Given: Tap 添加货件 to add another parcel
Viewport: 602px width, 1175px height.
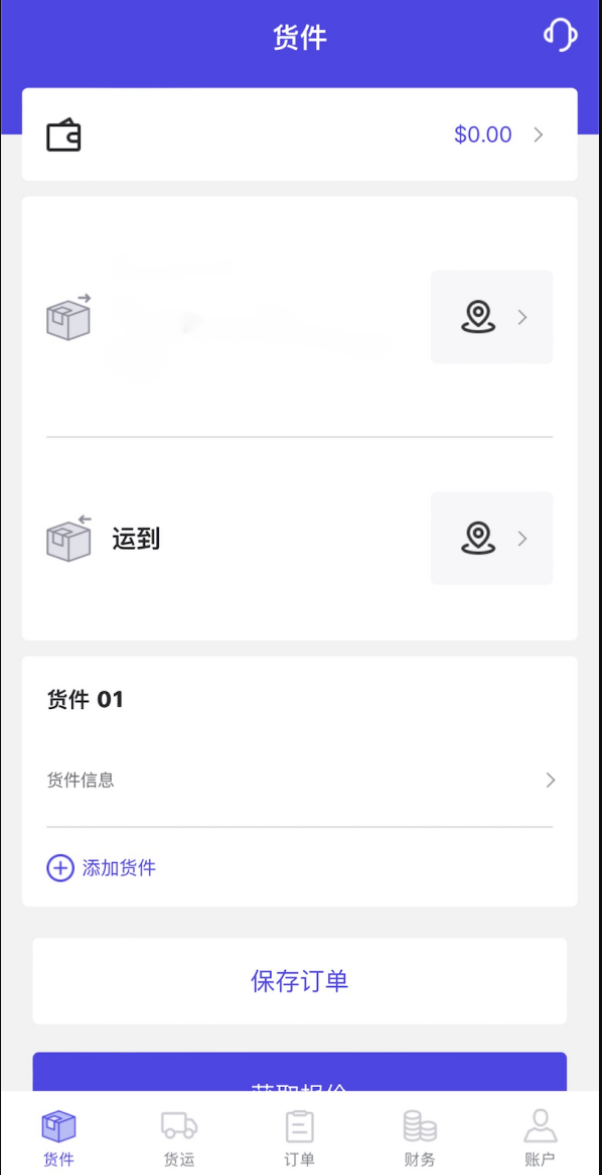Looking at the screenshot, I should point(101,869).
